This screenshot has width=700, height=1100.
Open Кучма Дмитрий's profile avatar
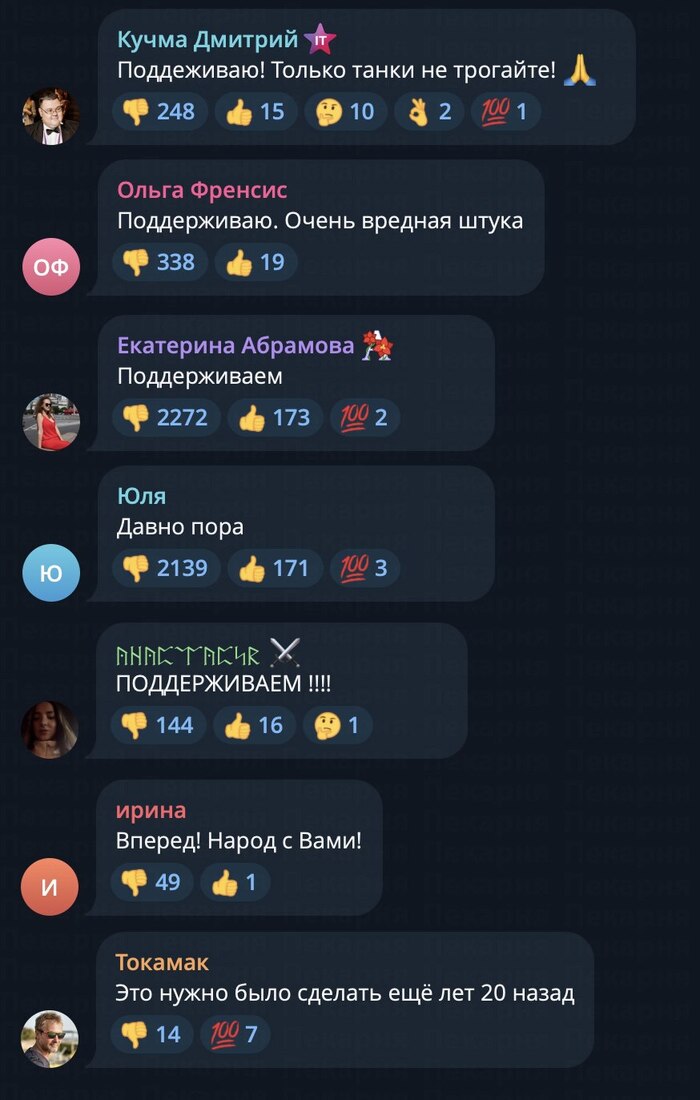tap(50, 116)
